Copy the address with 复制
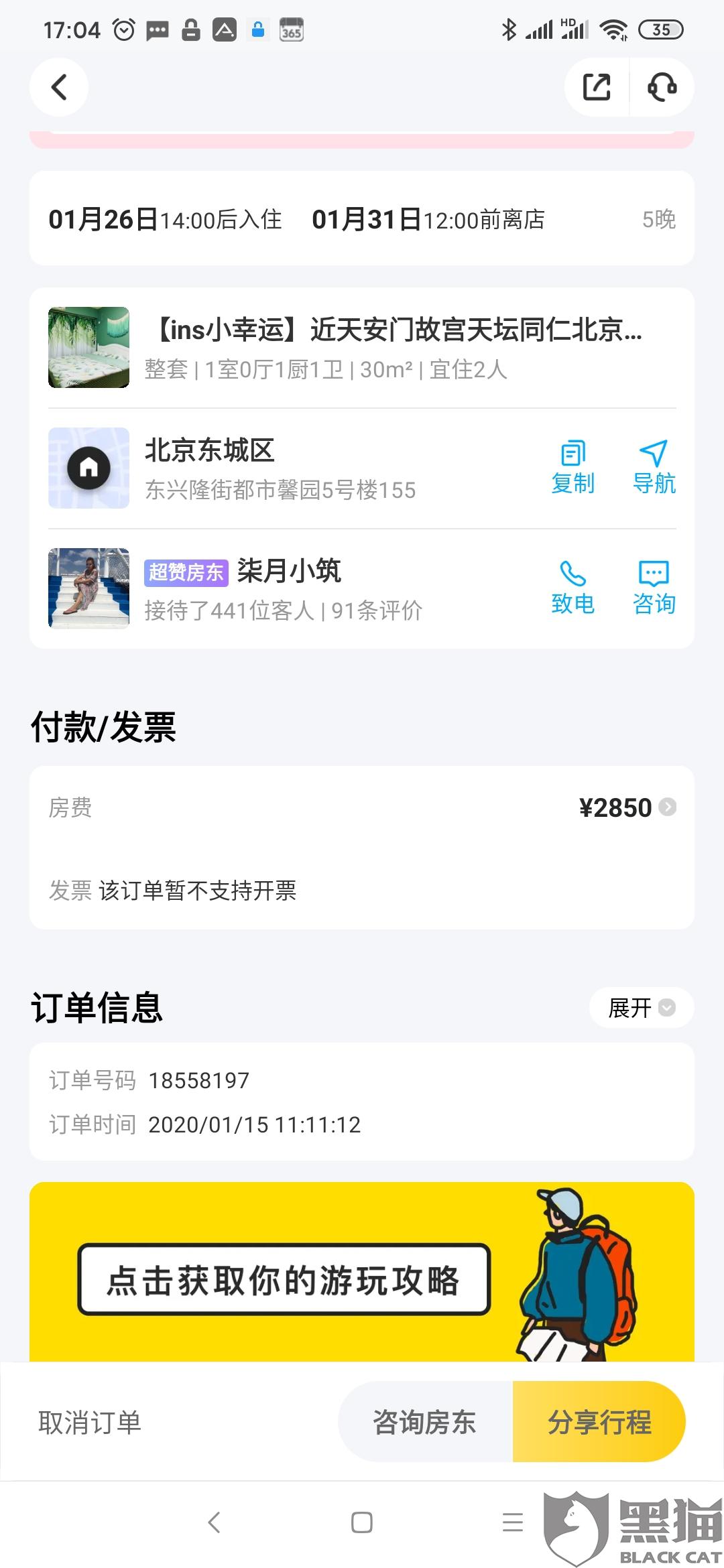 click(572, 468)
